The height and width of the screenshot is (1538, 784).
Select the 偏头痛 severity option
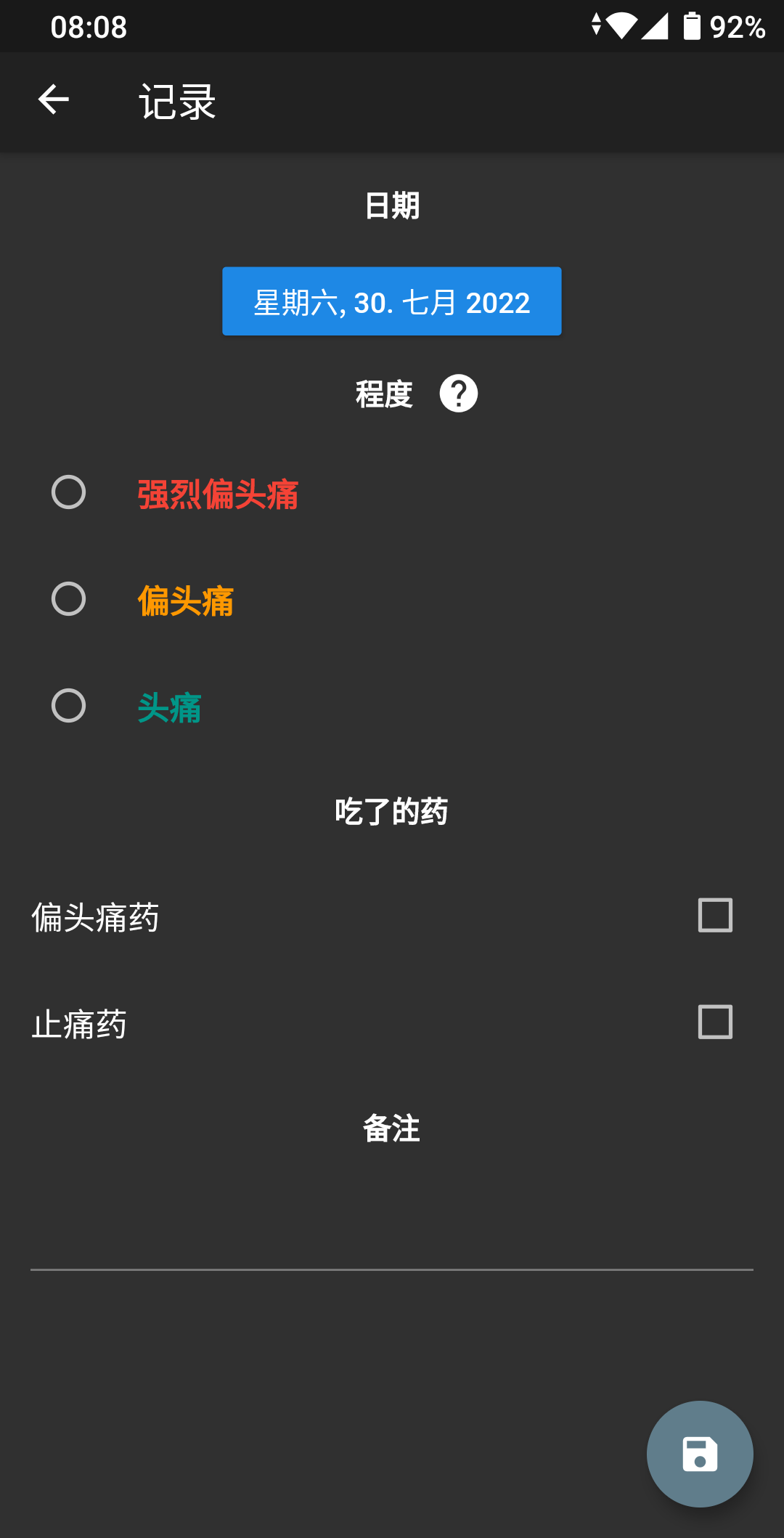coord(69,599)
